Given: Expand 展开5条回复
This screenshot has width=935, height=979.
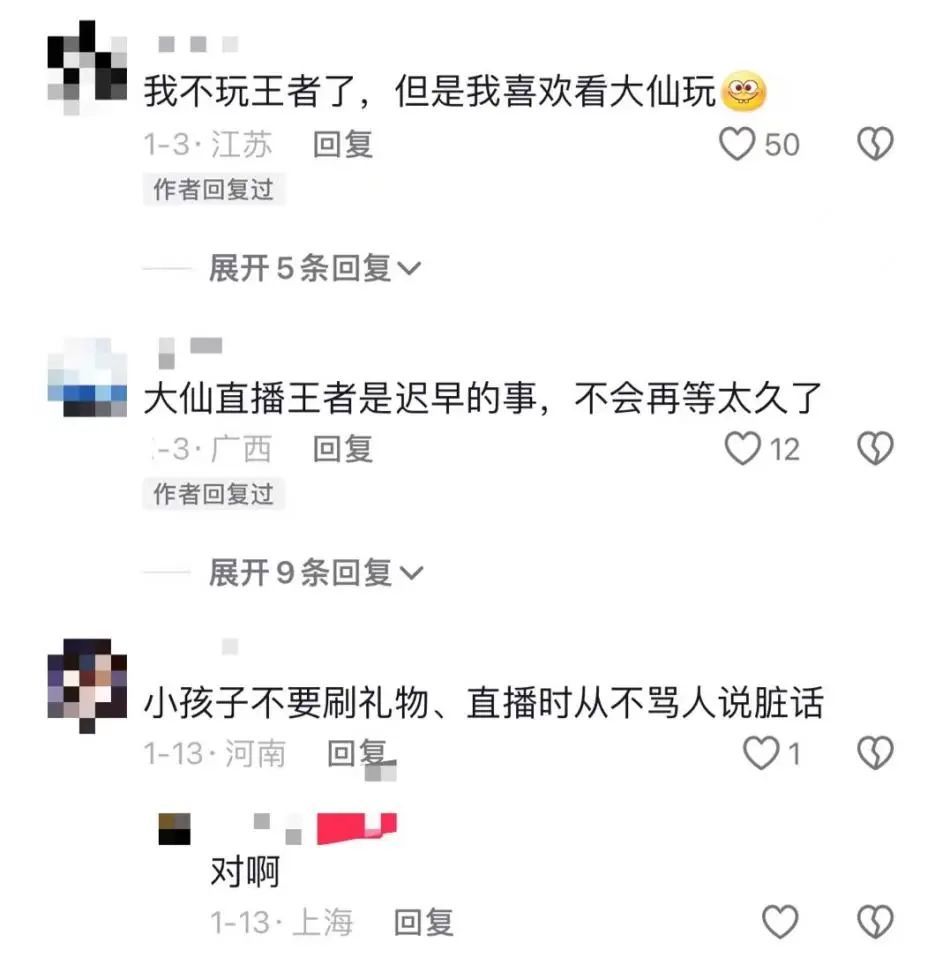Looking at the screenshot, I should coord(315,268).
